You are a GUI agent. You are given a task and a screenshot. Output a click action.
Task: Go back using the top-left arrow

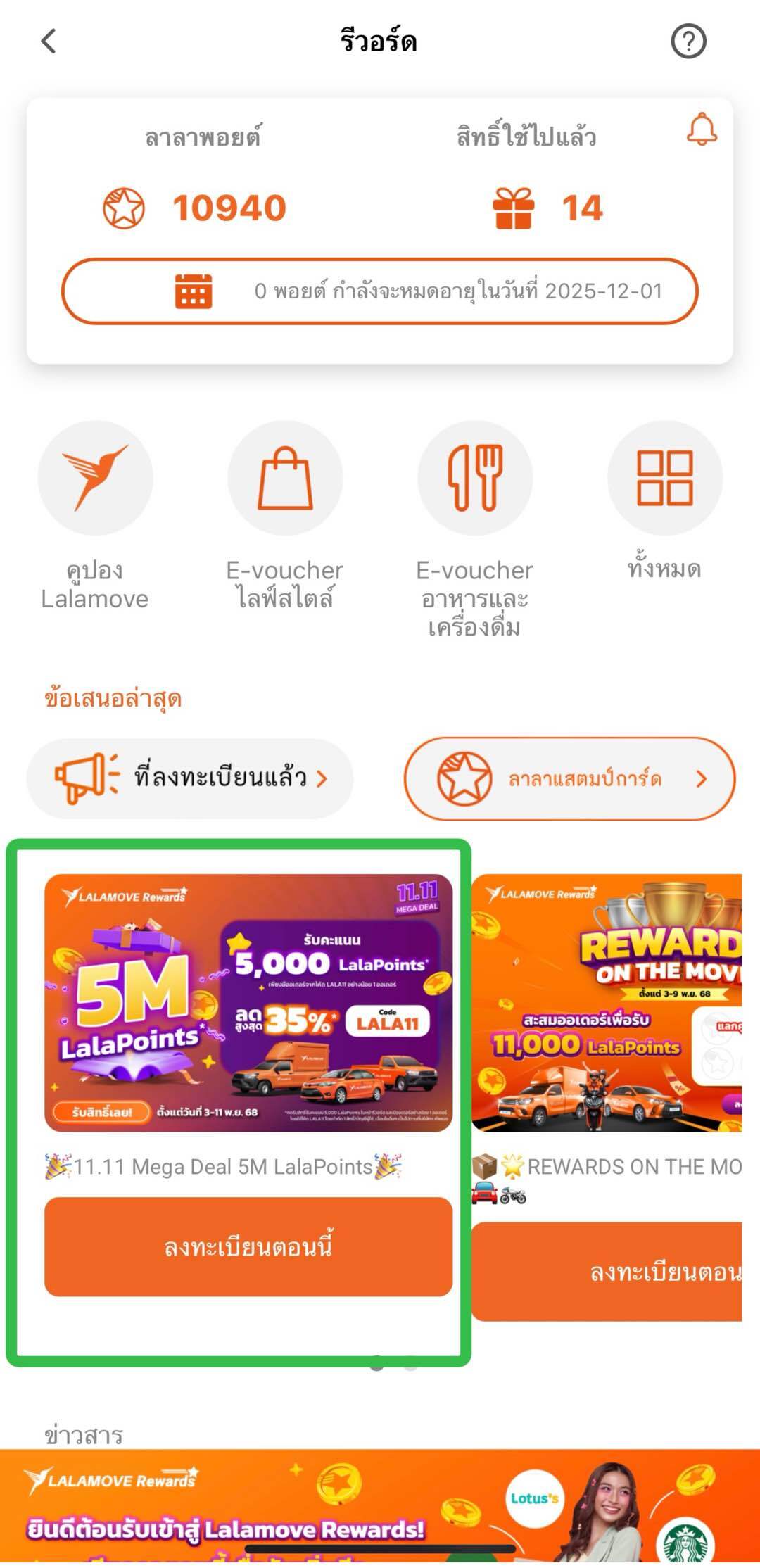point(49,42)
